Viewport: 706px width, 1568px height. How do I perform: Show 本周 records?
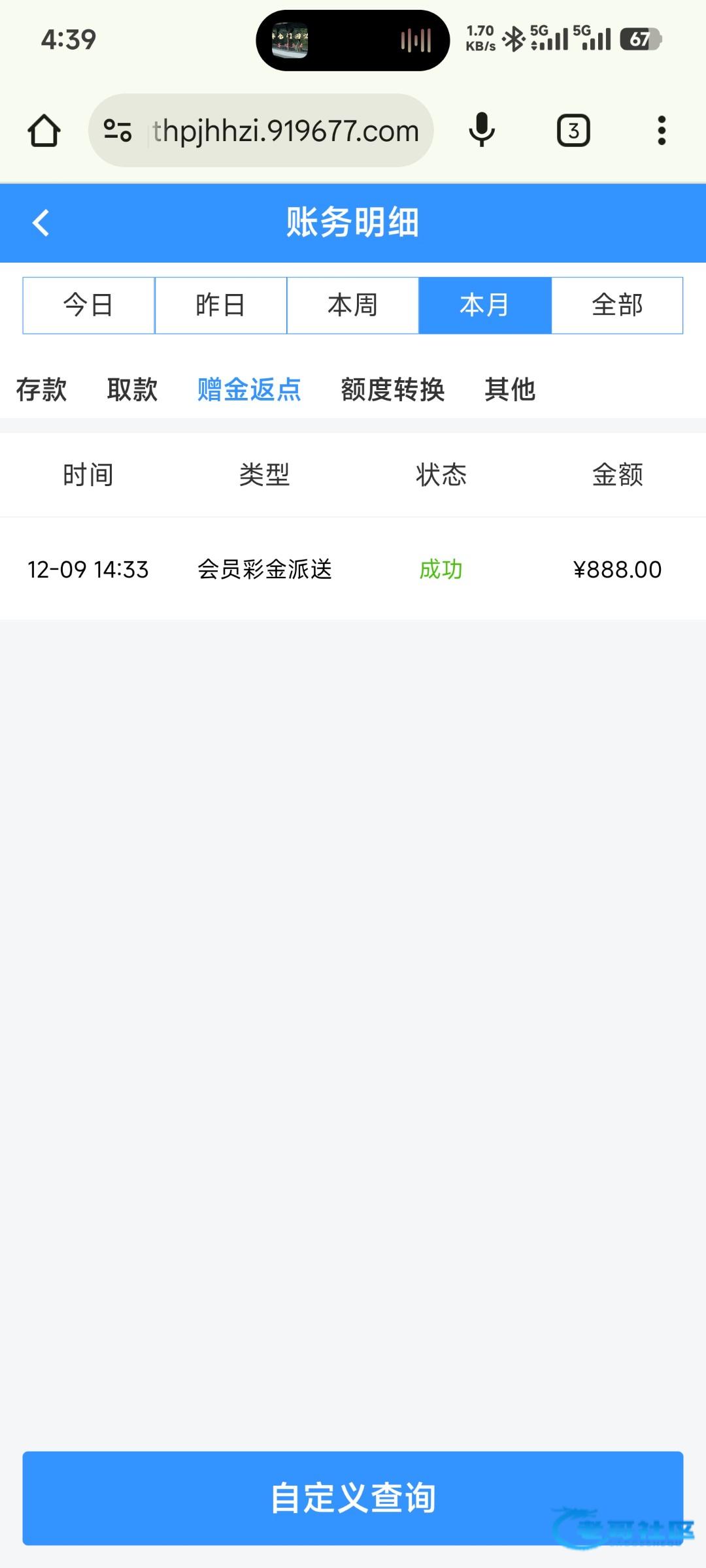coord(353,305)
